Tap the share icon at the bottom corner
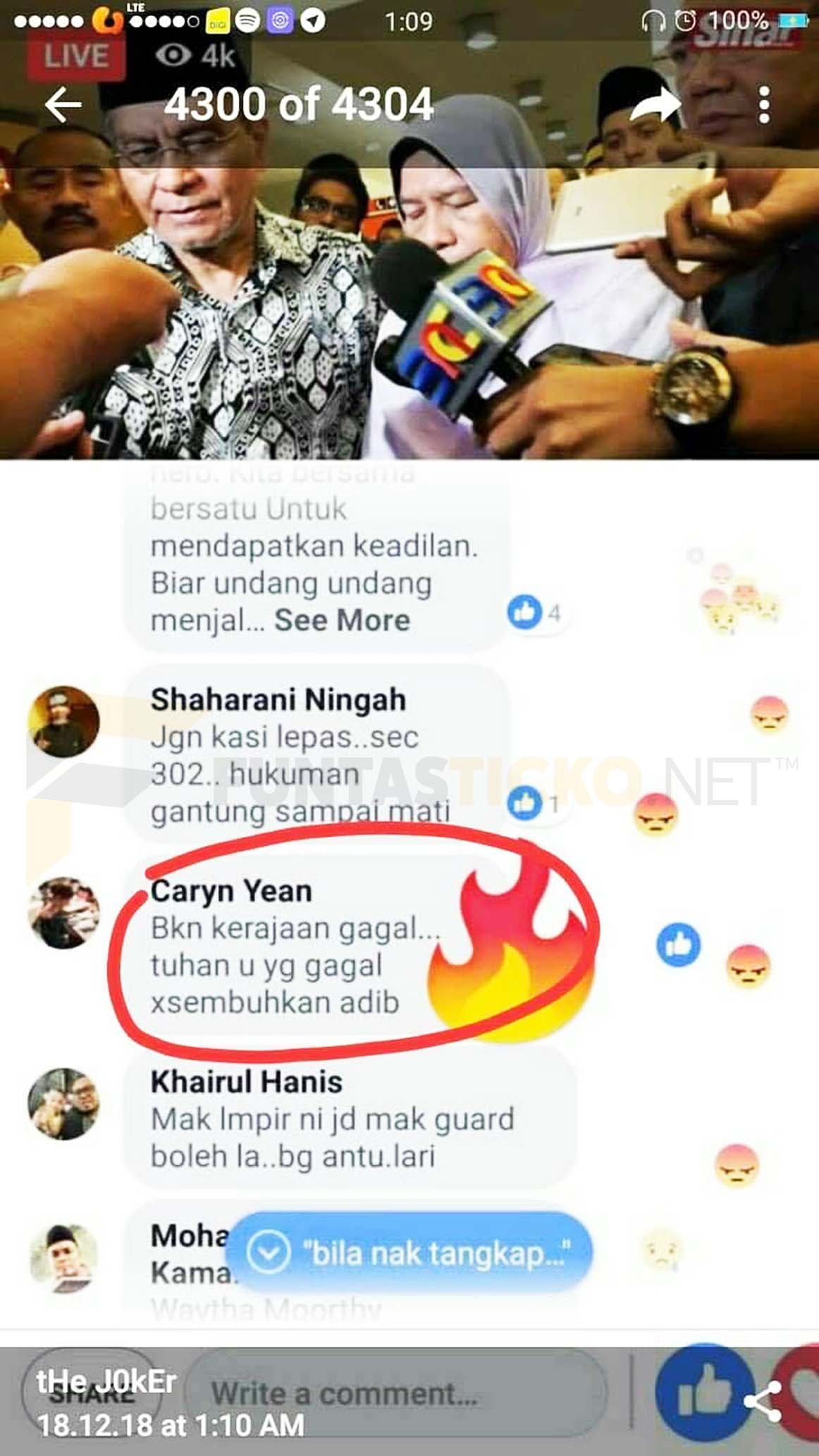Screen dimensions: 819x1456 click(763, 1401)
